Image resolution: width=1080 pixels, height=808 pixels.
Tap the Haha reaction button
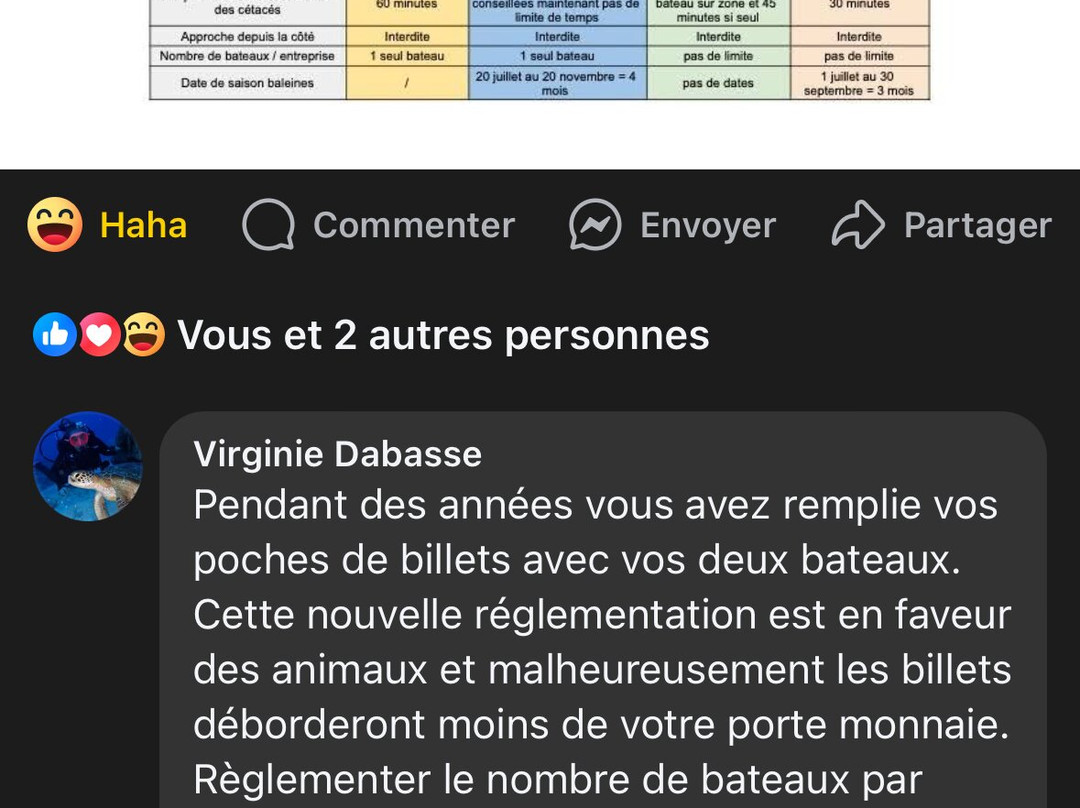[x=108, y=225]
